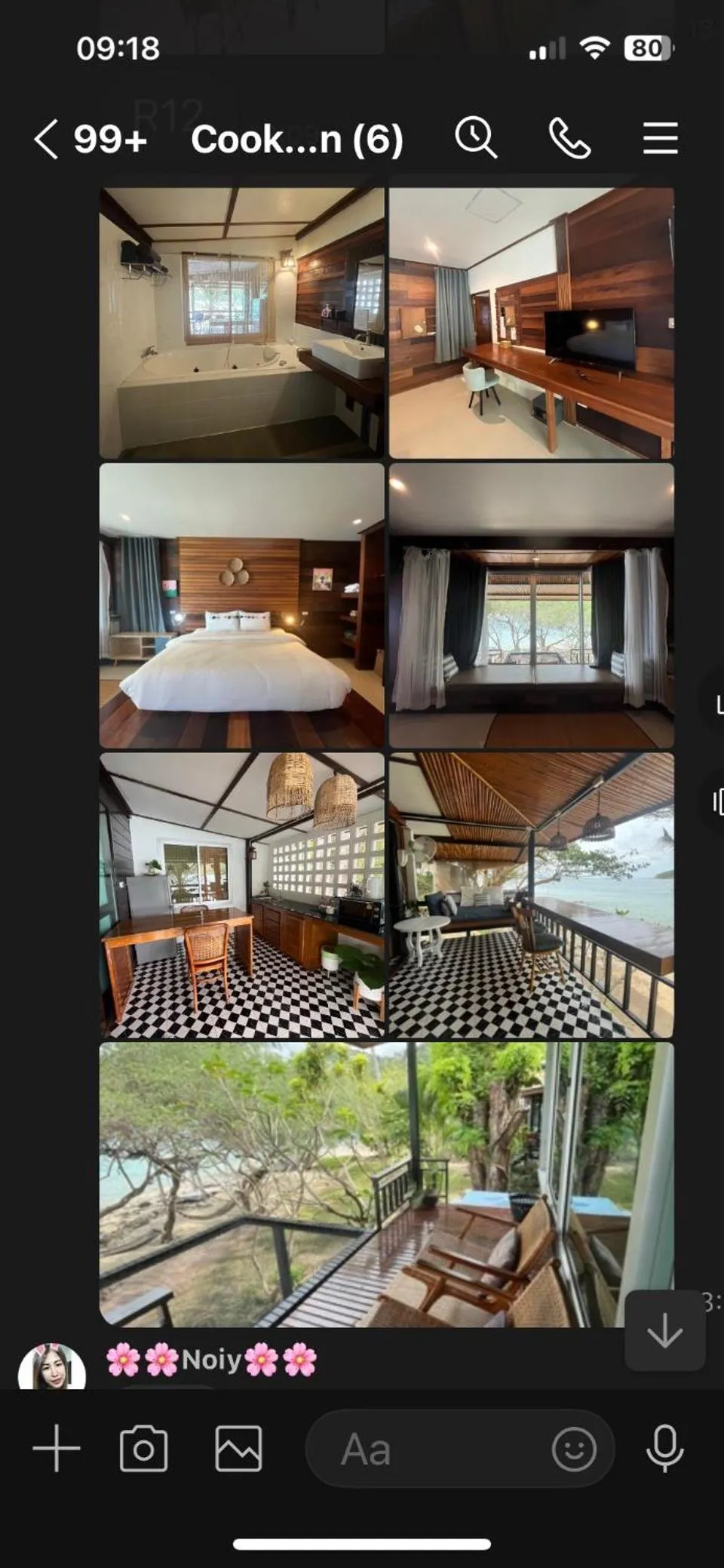Open the chat menu
This screenshot has height=1568, width=724.
[x=660, y=139]
